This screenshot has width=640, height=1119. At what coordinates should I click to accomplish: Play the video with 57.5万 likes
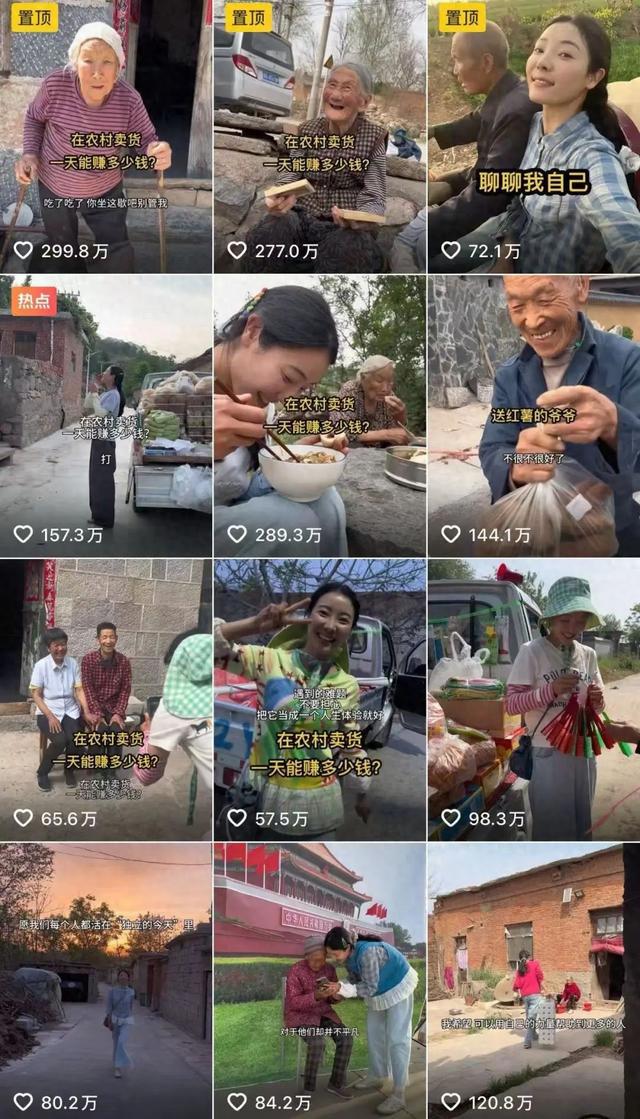[319, 698]
